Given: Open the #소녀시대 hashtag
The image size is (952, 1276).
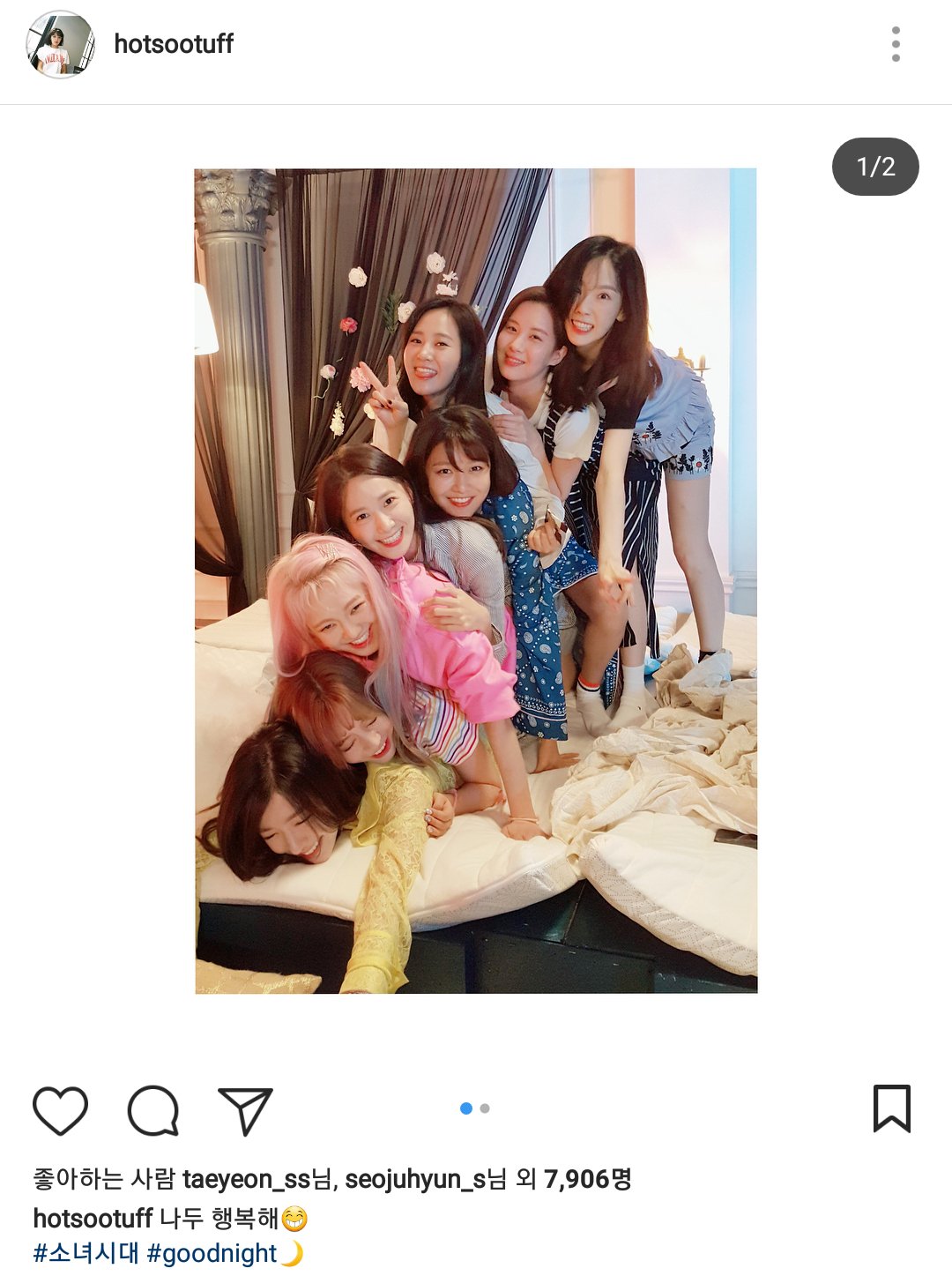Looking at the screenshot, I should click(86, 1253).
